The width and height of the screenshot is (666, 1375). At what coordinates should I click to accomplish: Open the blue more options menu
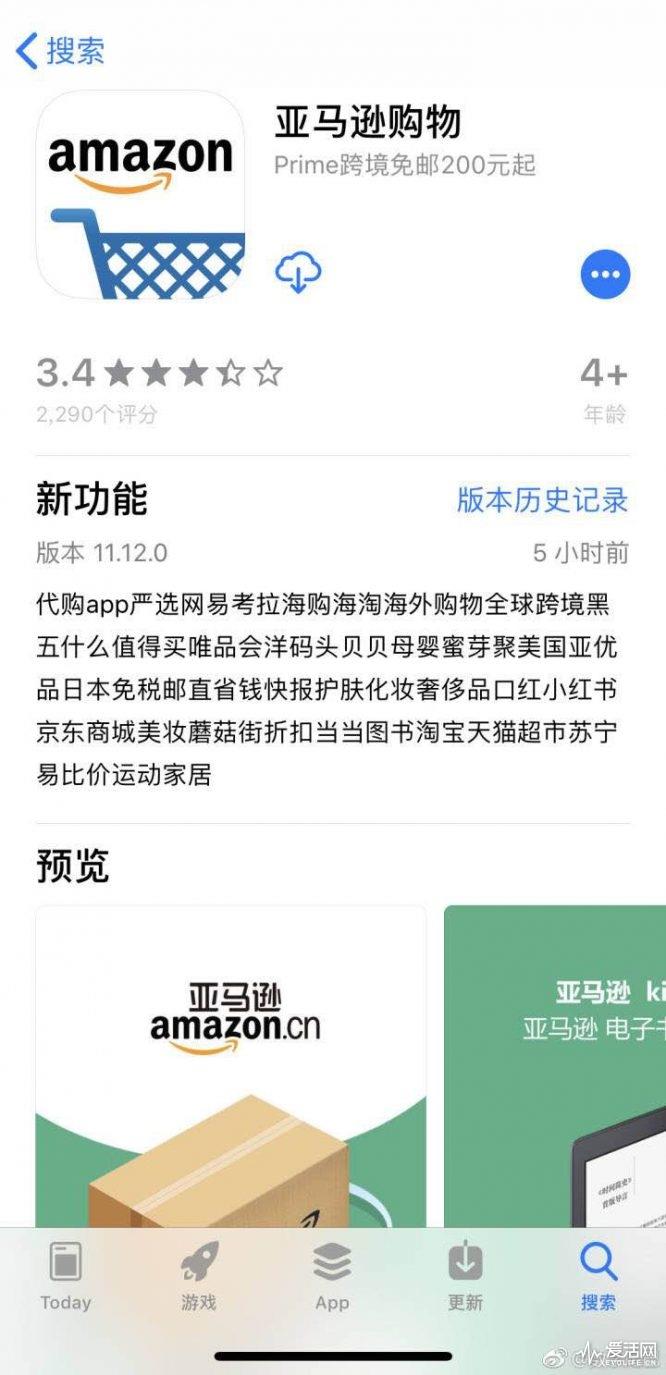(605, 273)
